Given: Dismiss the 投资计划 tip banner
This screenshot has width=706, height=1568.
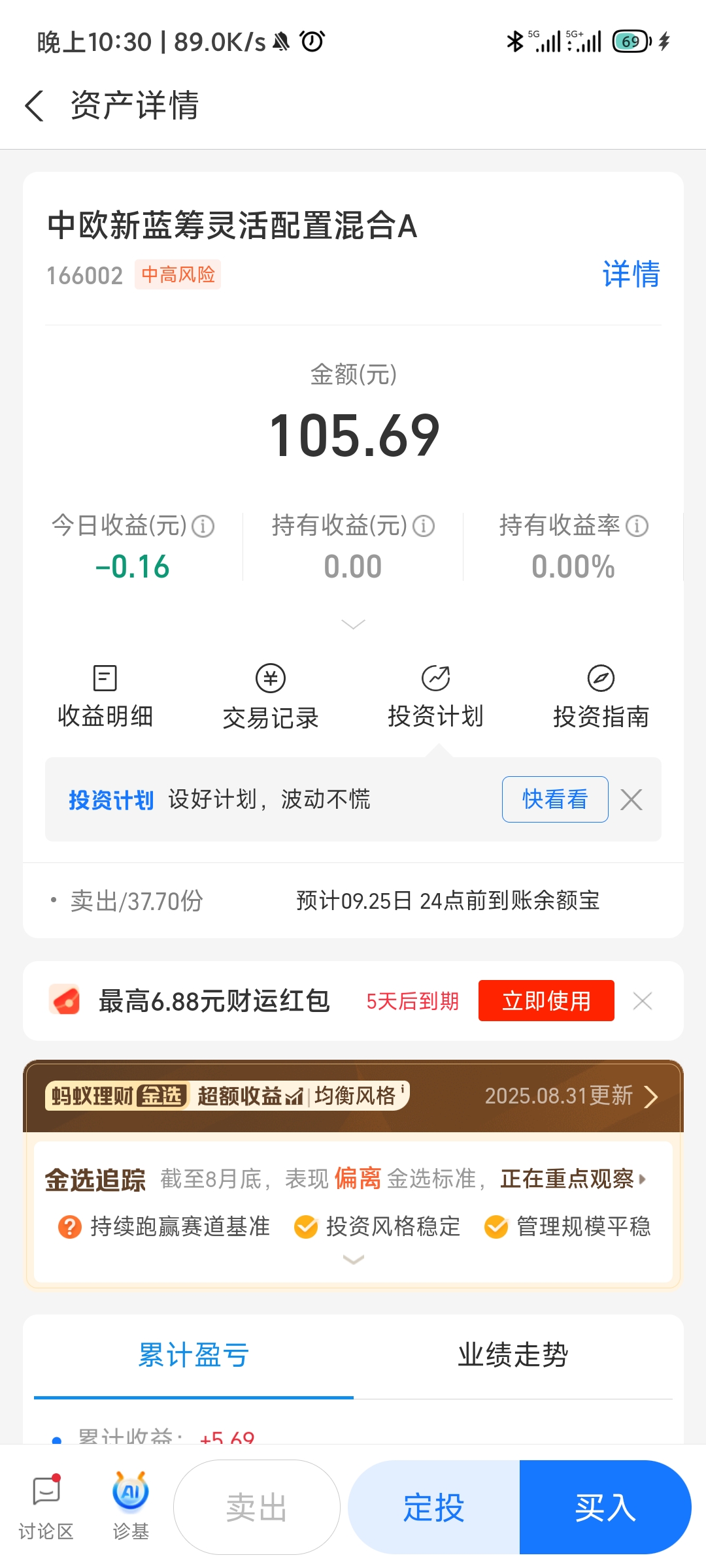Looking at the screenshot, I should [x=631, y=799].
